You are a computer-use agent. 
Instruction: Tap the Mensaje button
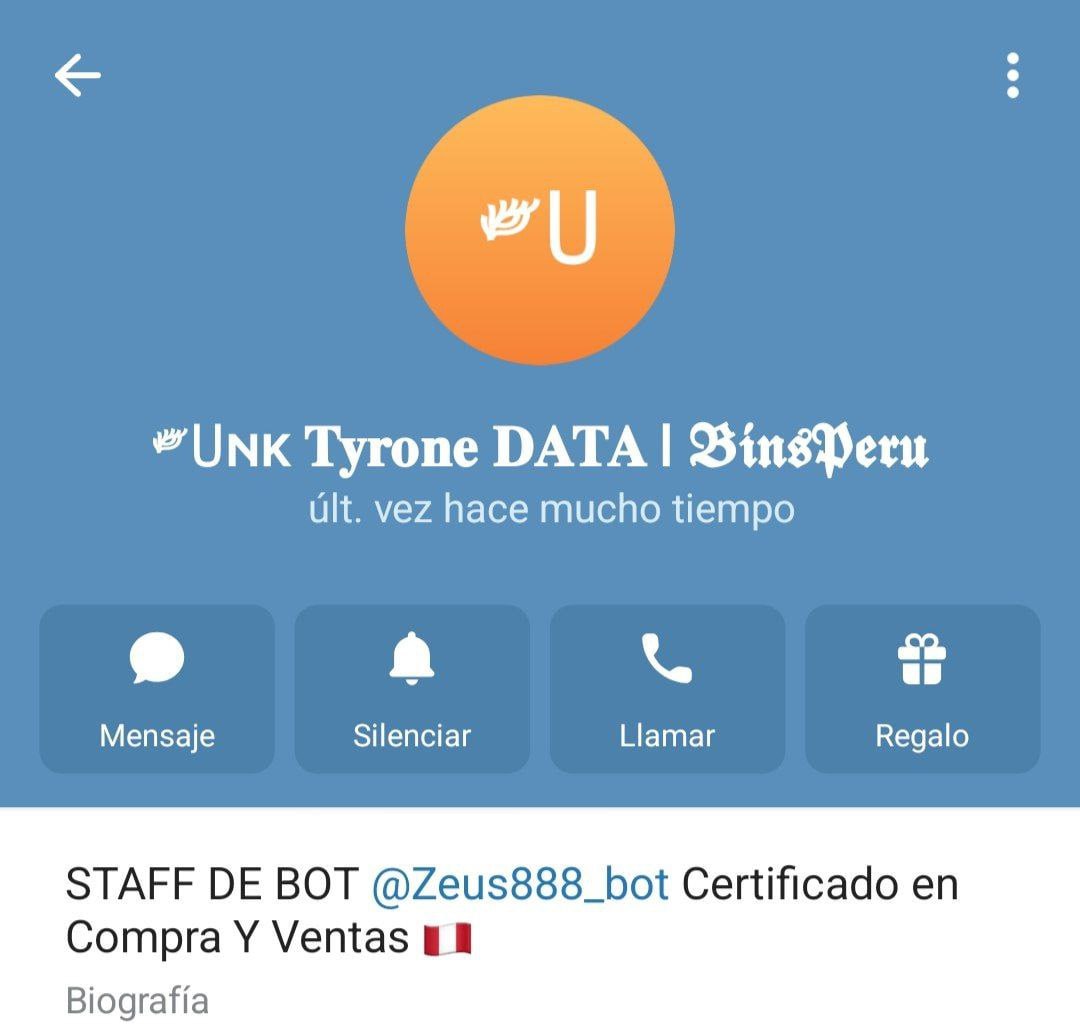pos(157,689)
